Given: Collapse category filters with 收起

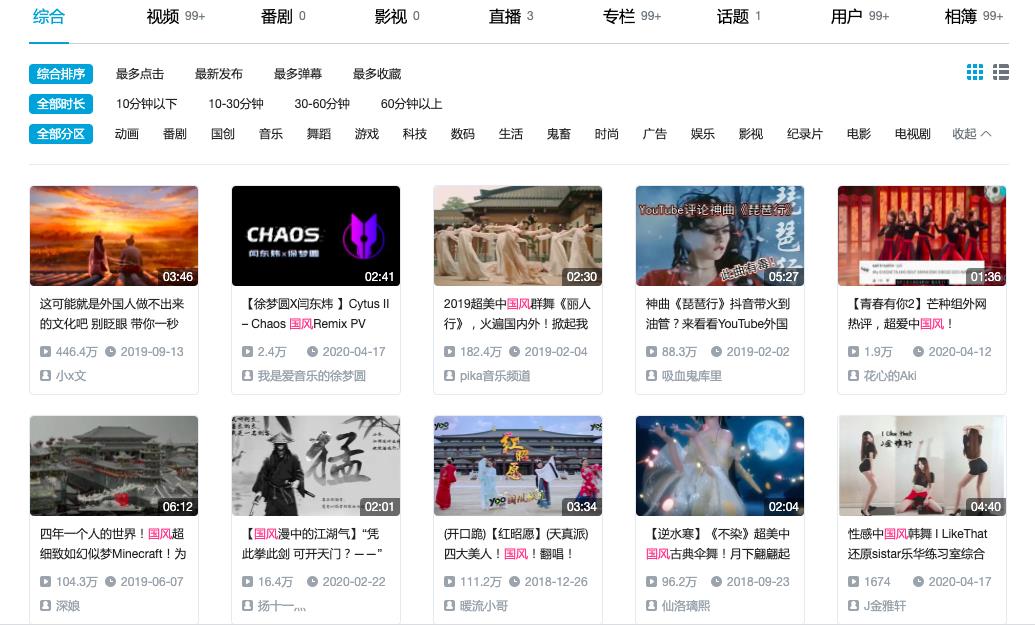Looking at the screenshot, I should point(971,134).
